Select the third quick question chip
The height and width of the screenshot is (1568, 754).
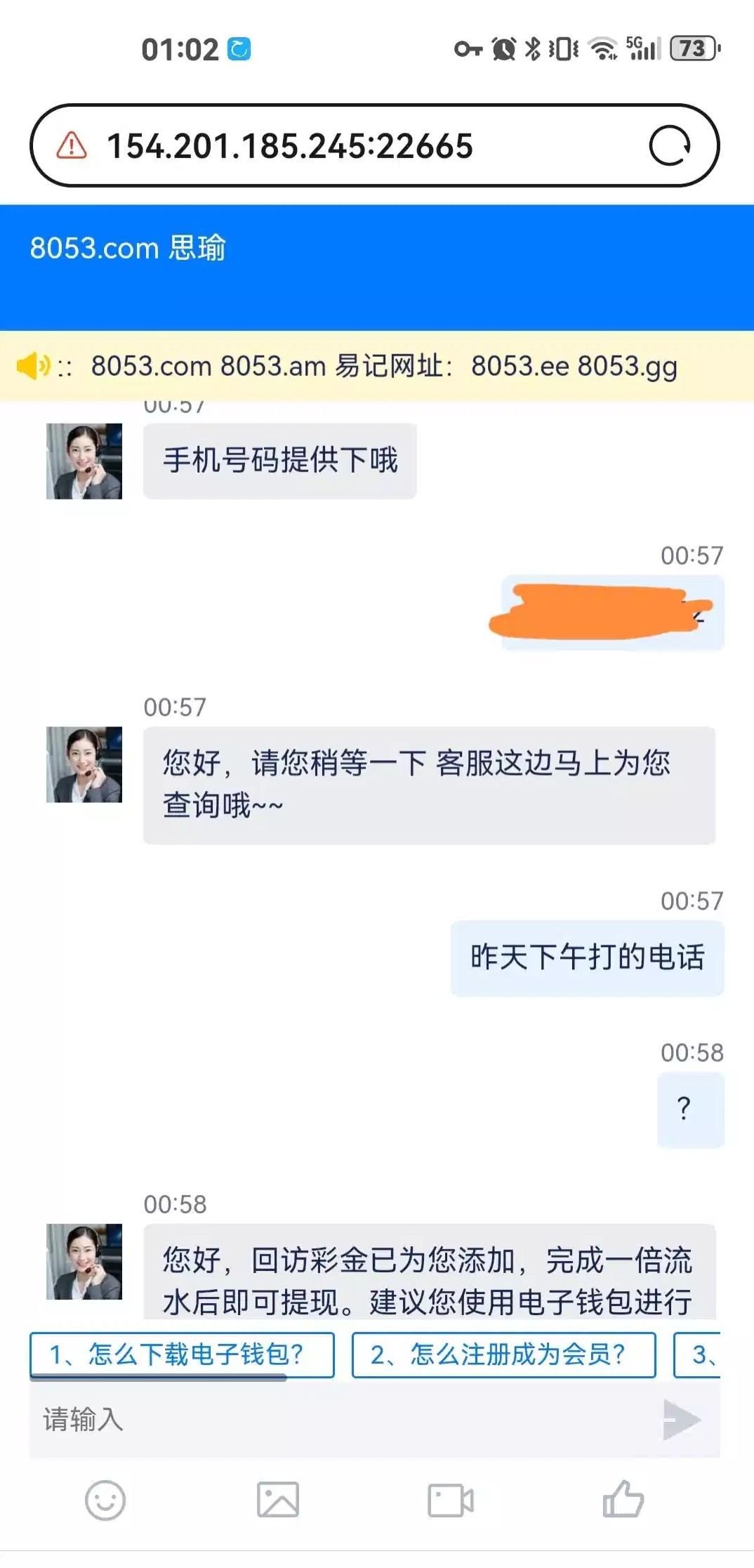699,1354
